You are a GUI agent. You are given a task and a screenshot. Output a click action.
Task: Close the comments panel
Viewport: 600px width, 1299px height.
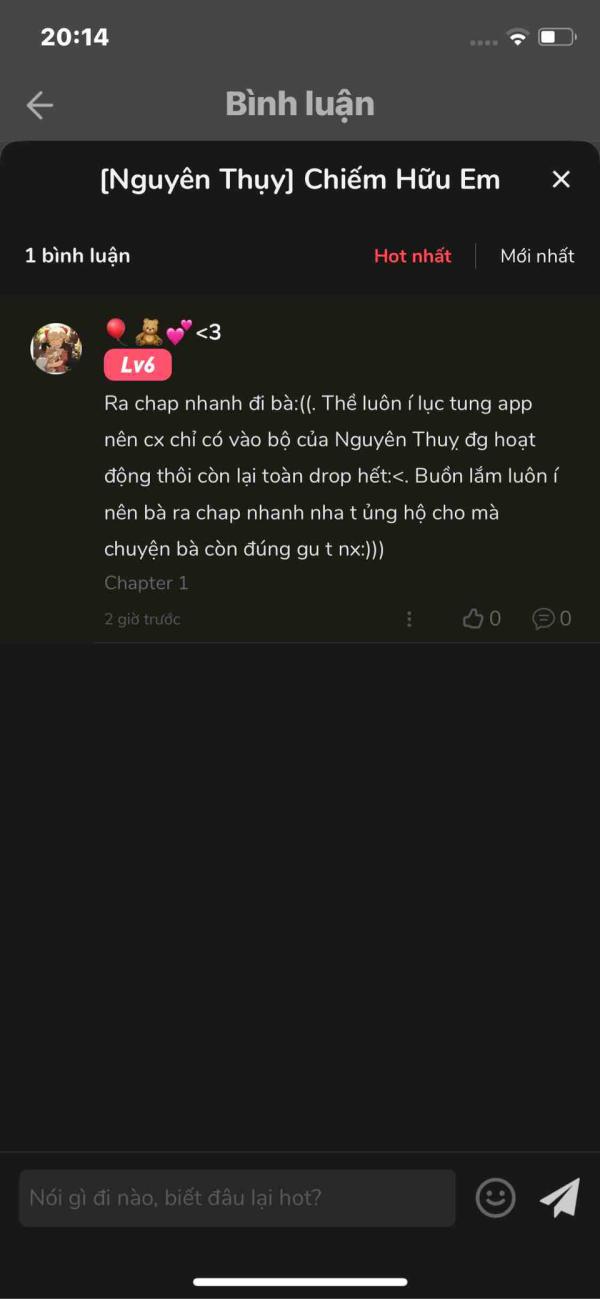561,179
